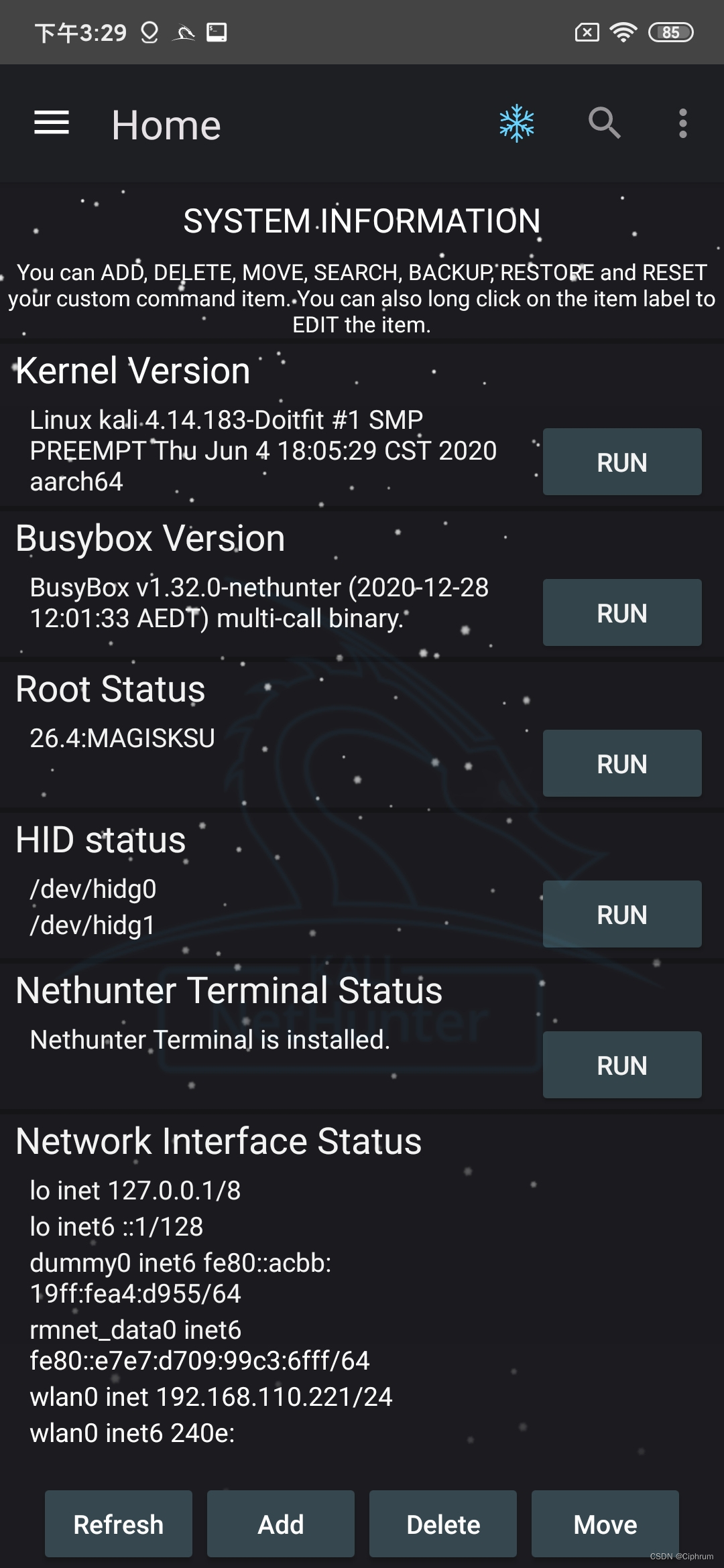Open the search icon
The height and width of the screenshot is (1568, 724).
[x=604, y=123]
